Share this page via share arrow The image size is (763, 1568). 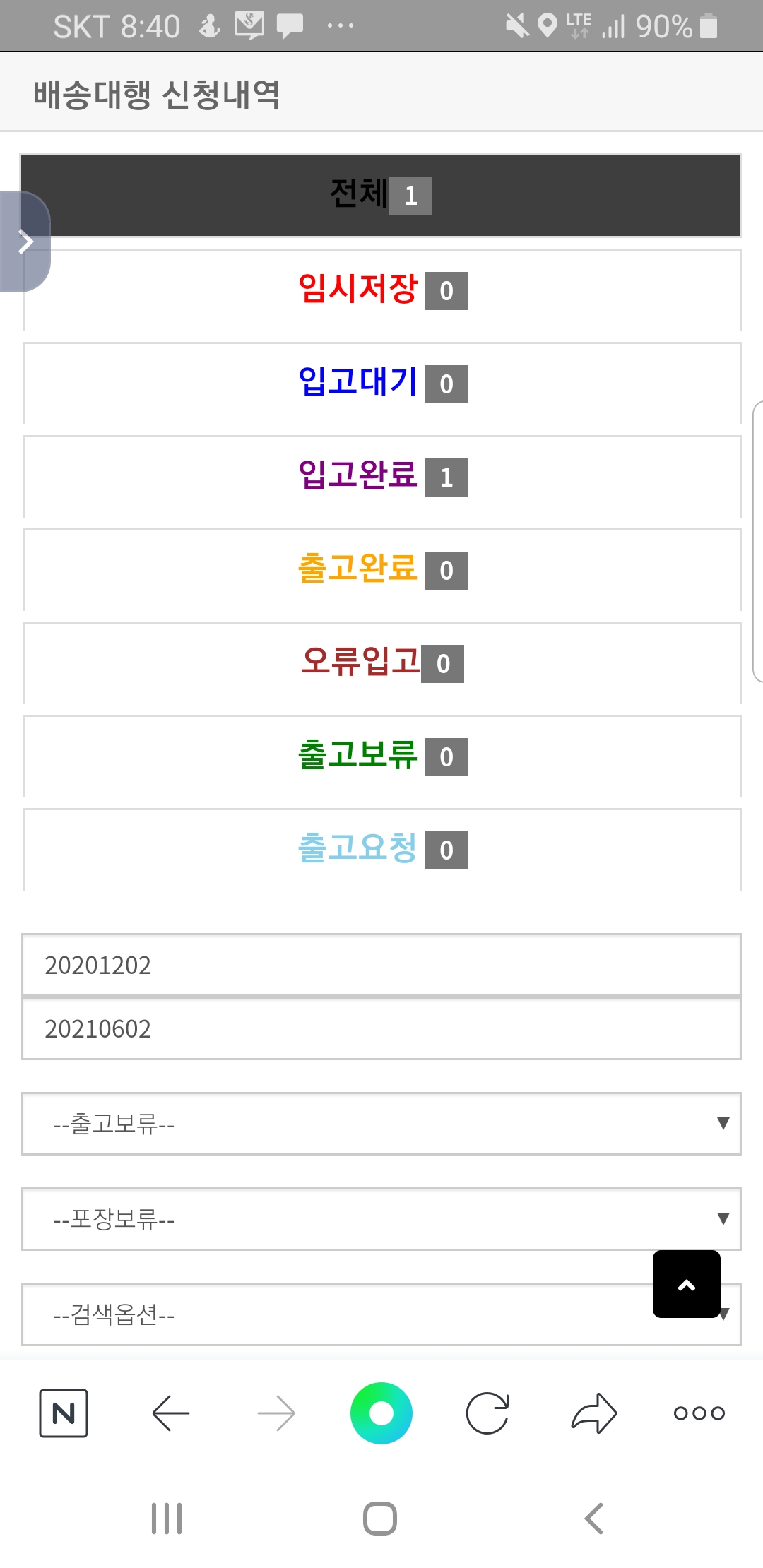594,1413
